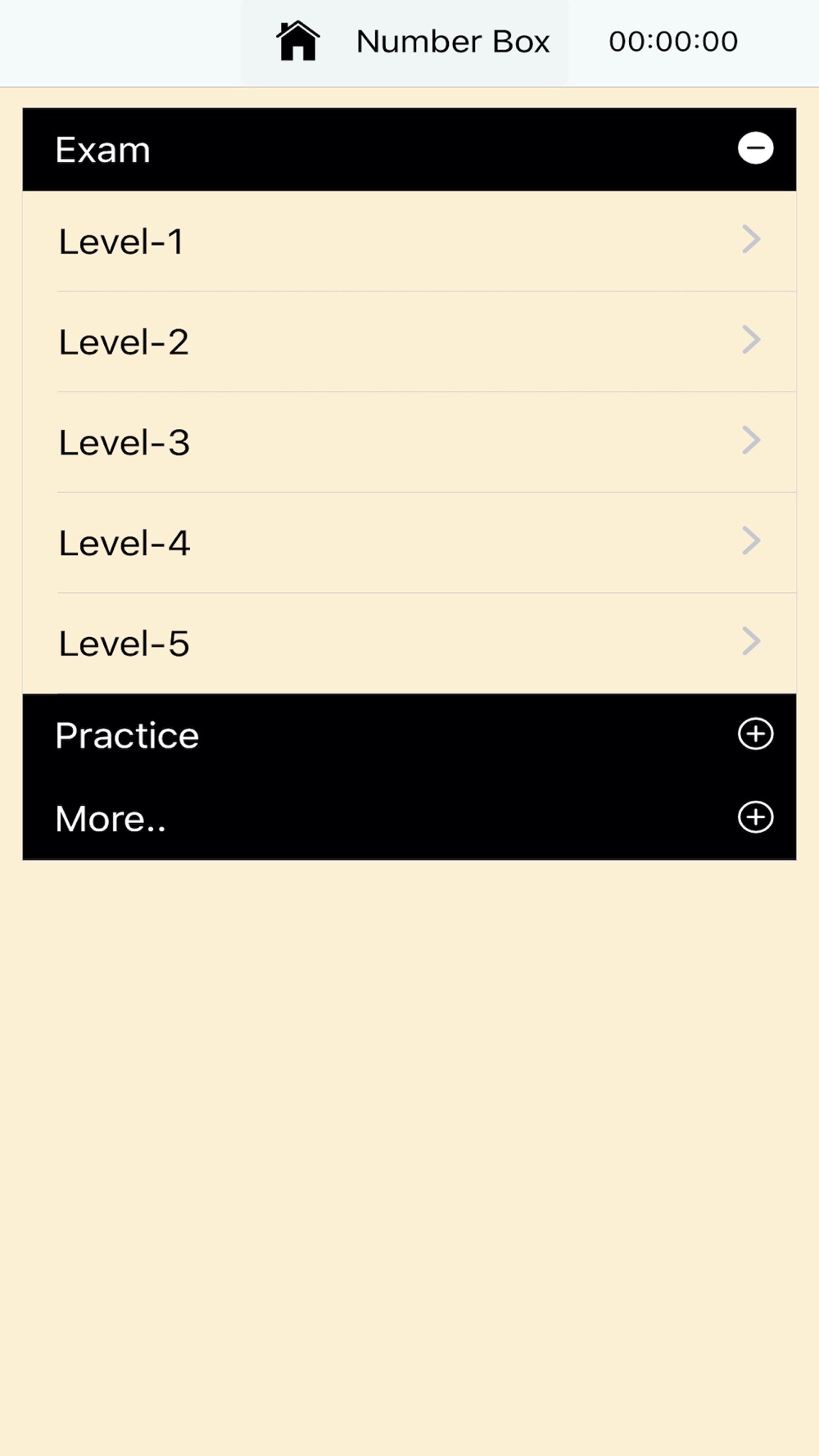819x1456 pixels.
Task: Choose Level-4 exam
Action: 409,543
